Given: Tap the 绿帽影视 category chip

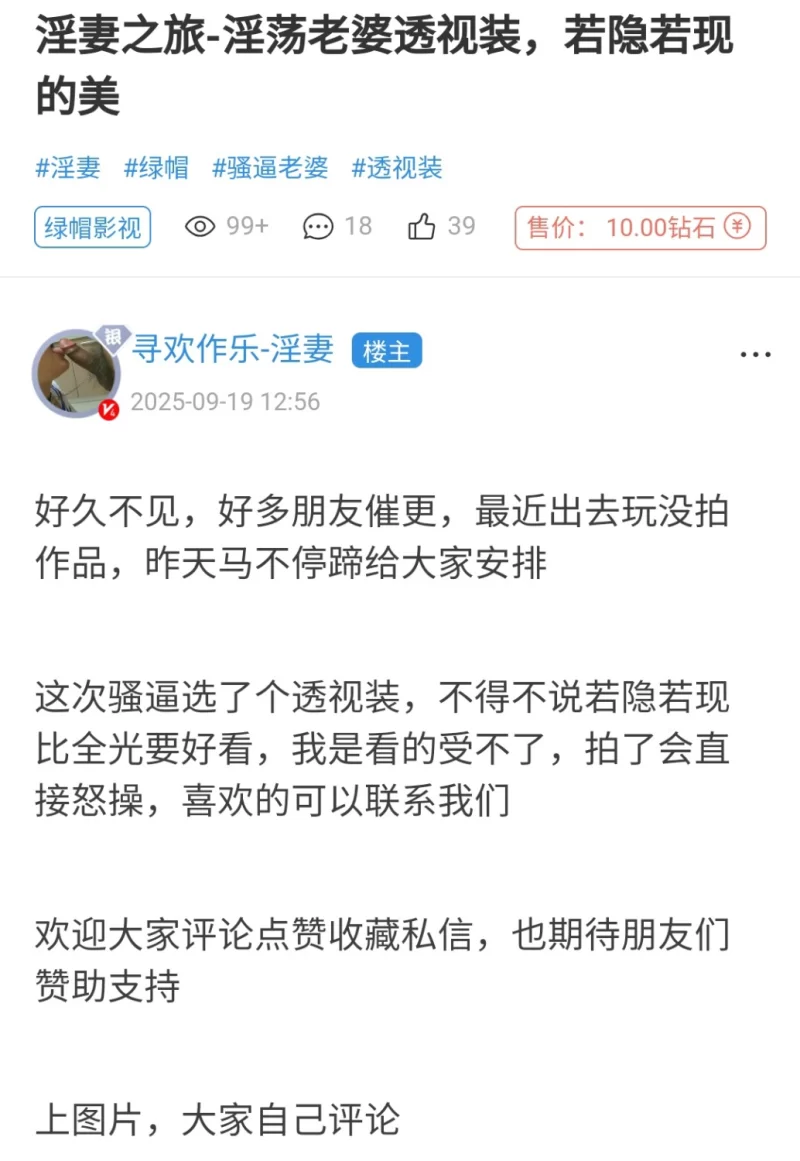Looking at the screenshot, I should point(92,227).
